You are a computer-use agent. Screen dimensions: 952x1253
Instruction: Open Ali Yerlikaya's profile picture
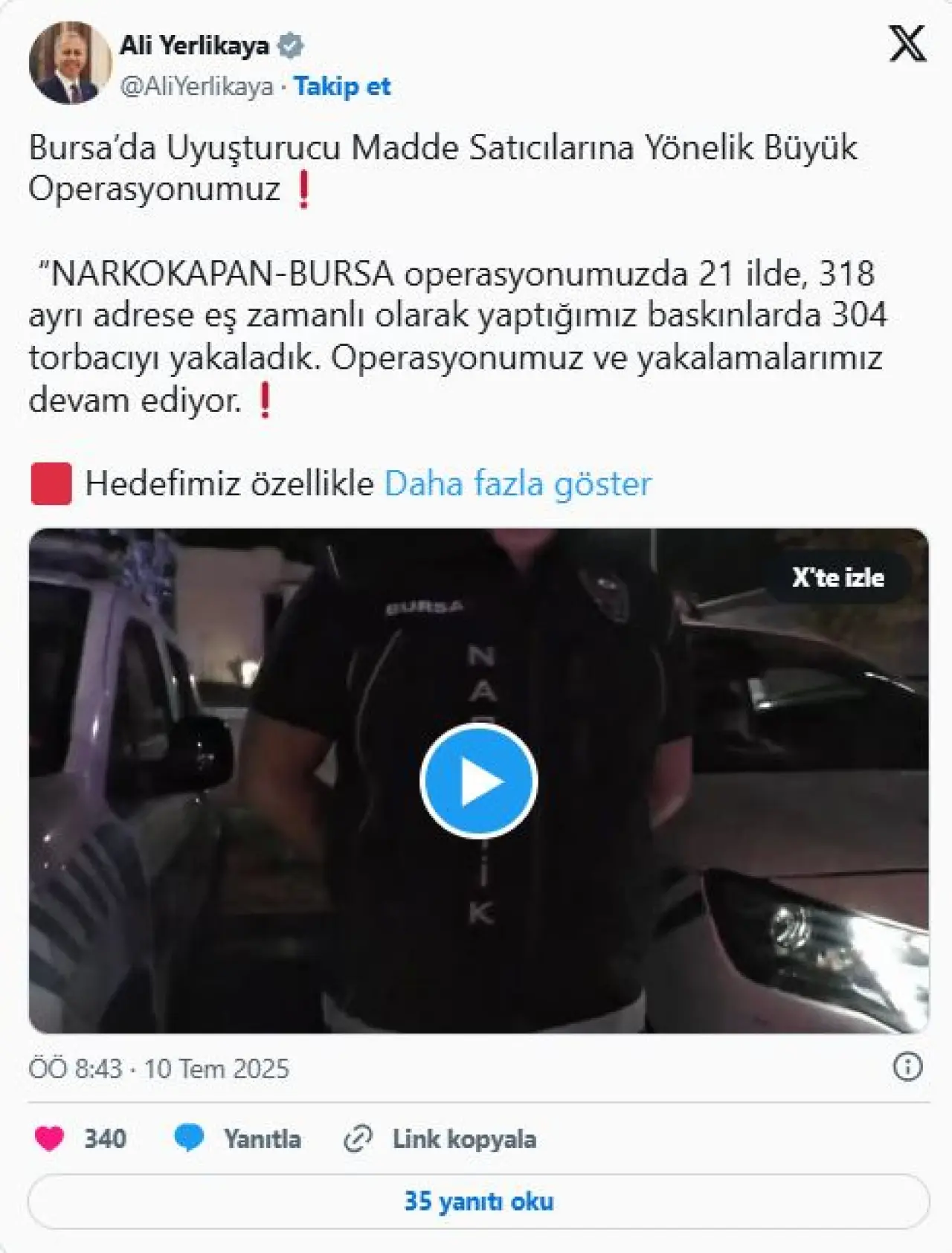click(x=70, y=63)
